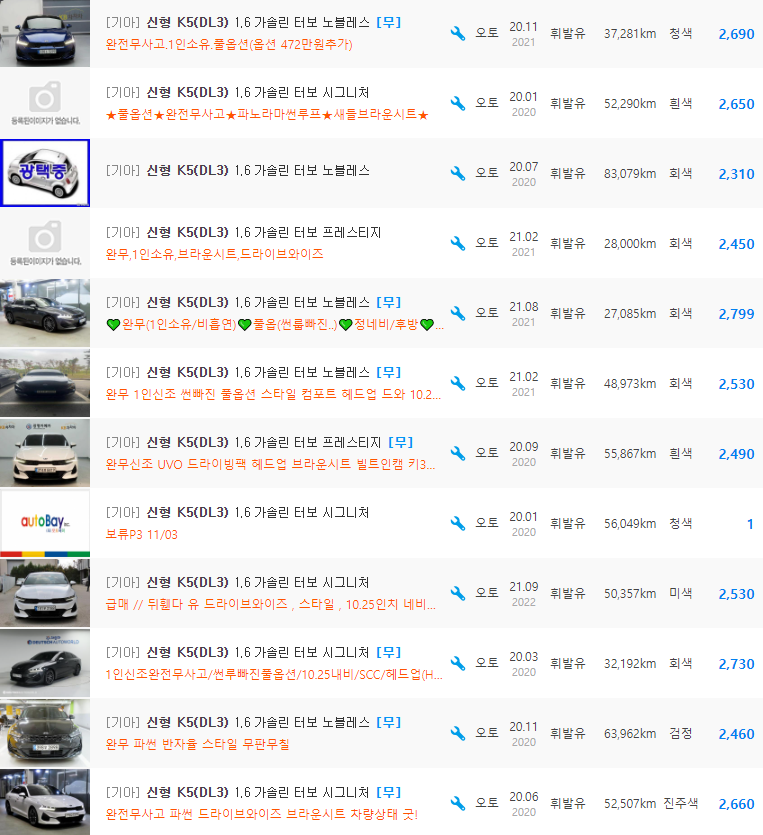Click the price 1 on the 보류P3 listing
This screenshot has height=835, width=763.
748,523
